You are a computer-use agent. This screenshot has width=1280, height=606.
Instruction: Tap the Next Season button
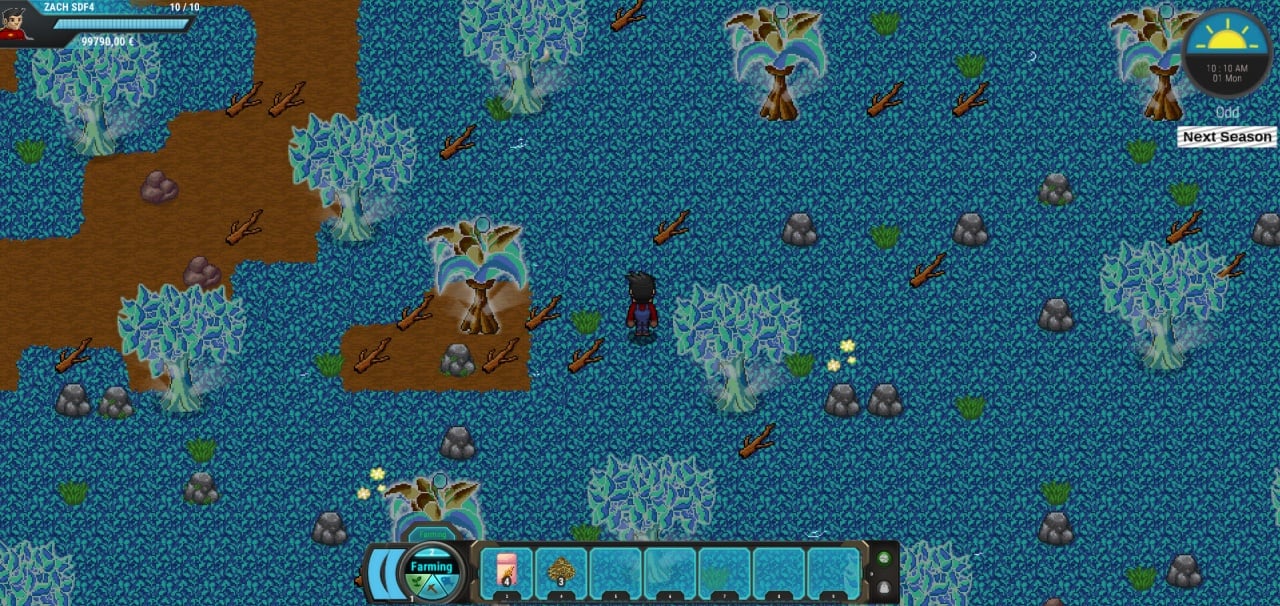(x=1227, y=137)
